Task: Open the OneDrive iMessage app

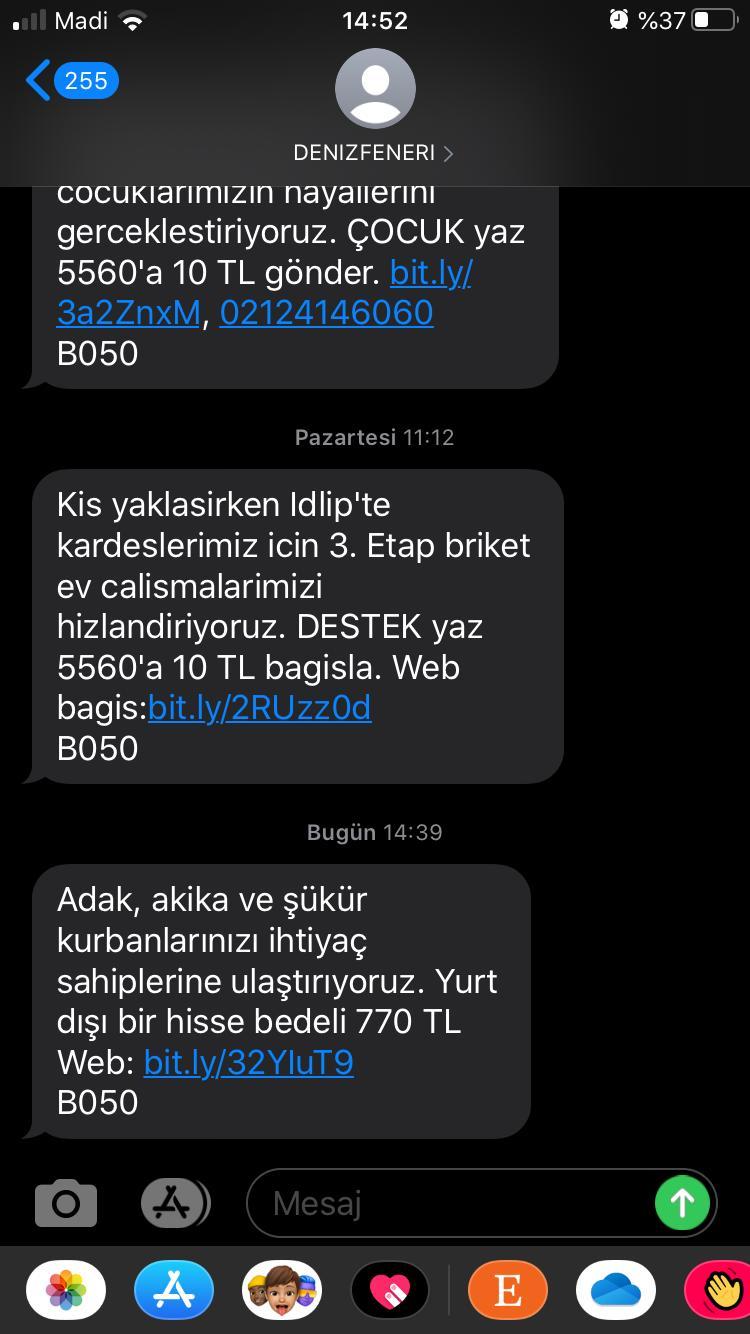Action: coord(616,1291)
